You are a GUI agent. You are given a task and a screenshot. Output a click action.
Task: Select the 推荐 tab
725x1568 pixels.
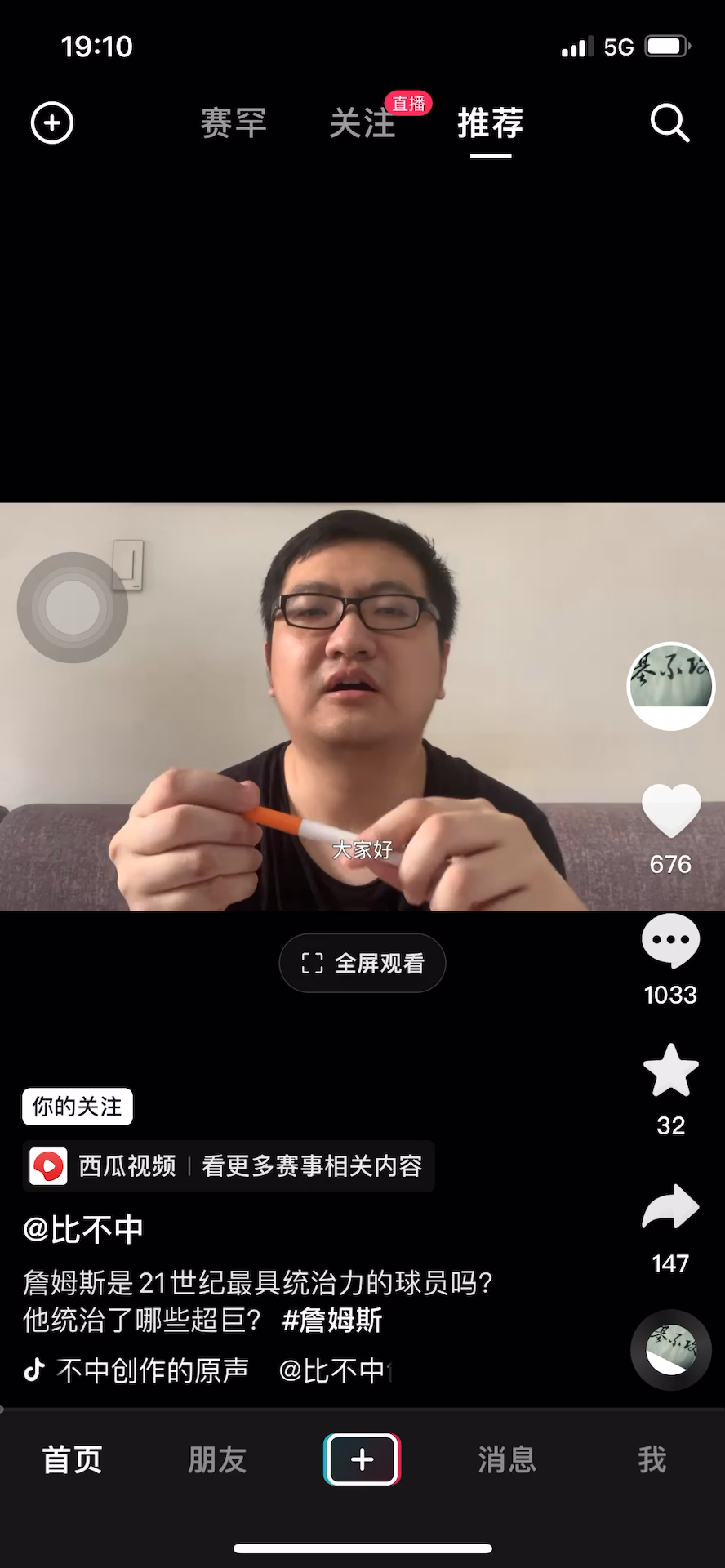click(490, 123)
